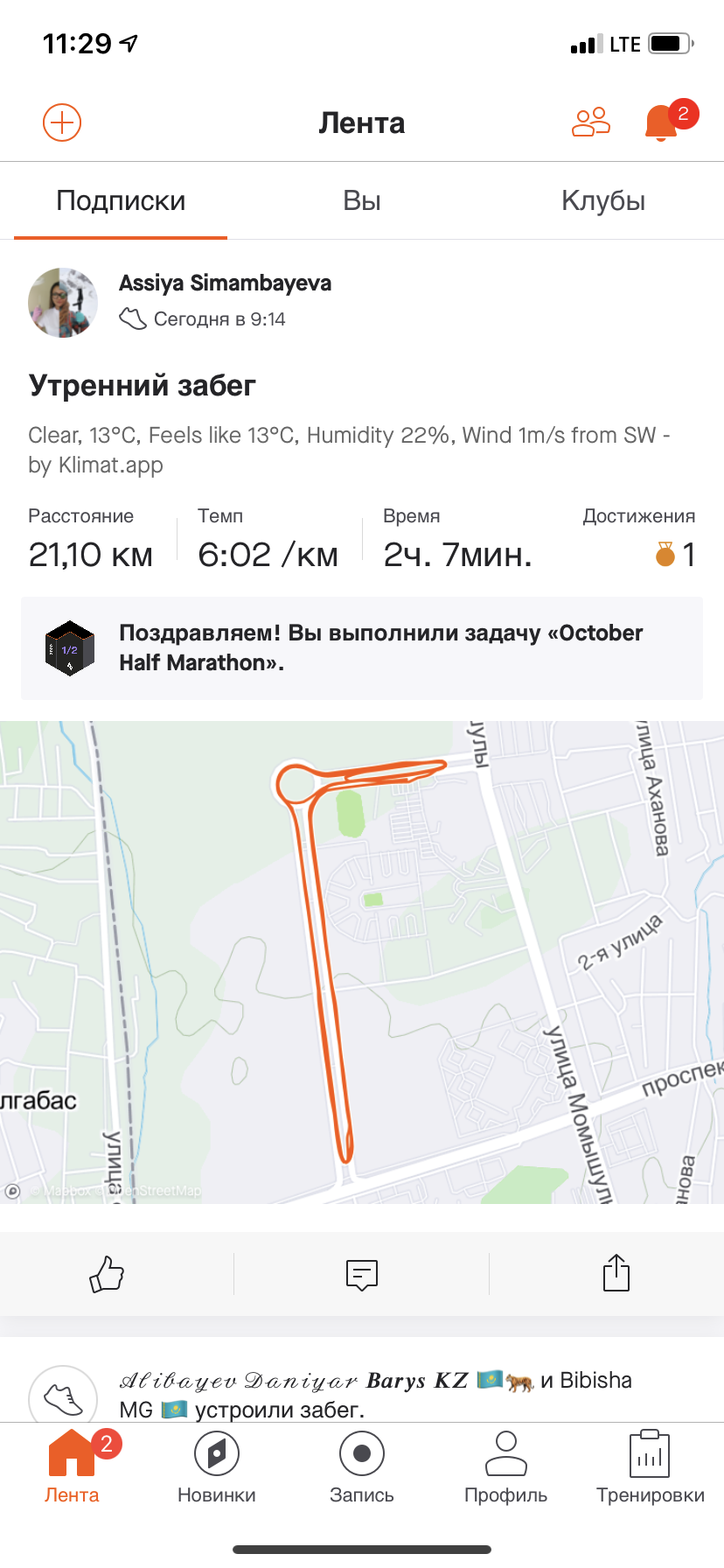Tap the plus icon to add activity
The image size is (724, 1568).
point(62,122)
